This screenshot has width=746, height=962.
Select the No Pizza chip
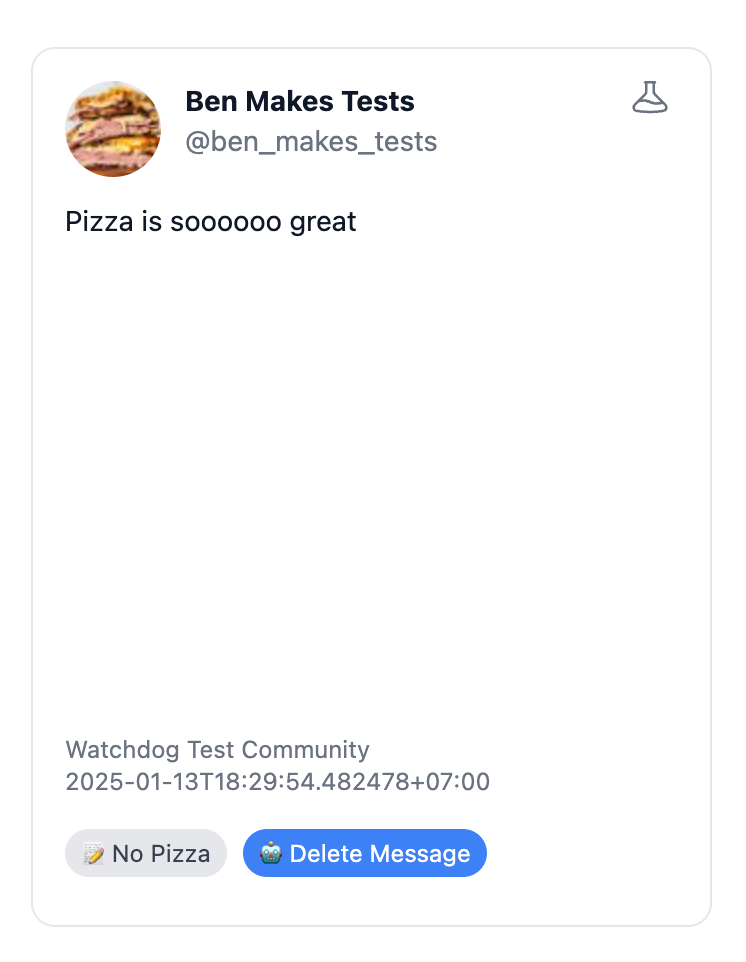click(146, 853)
